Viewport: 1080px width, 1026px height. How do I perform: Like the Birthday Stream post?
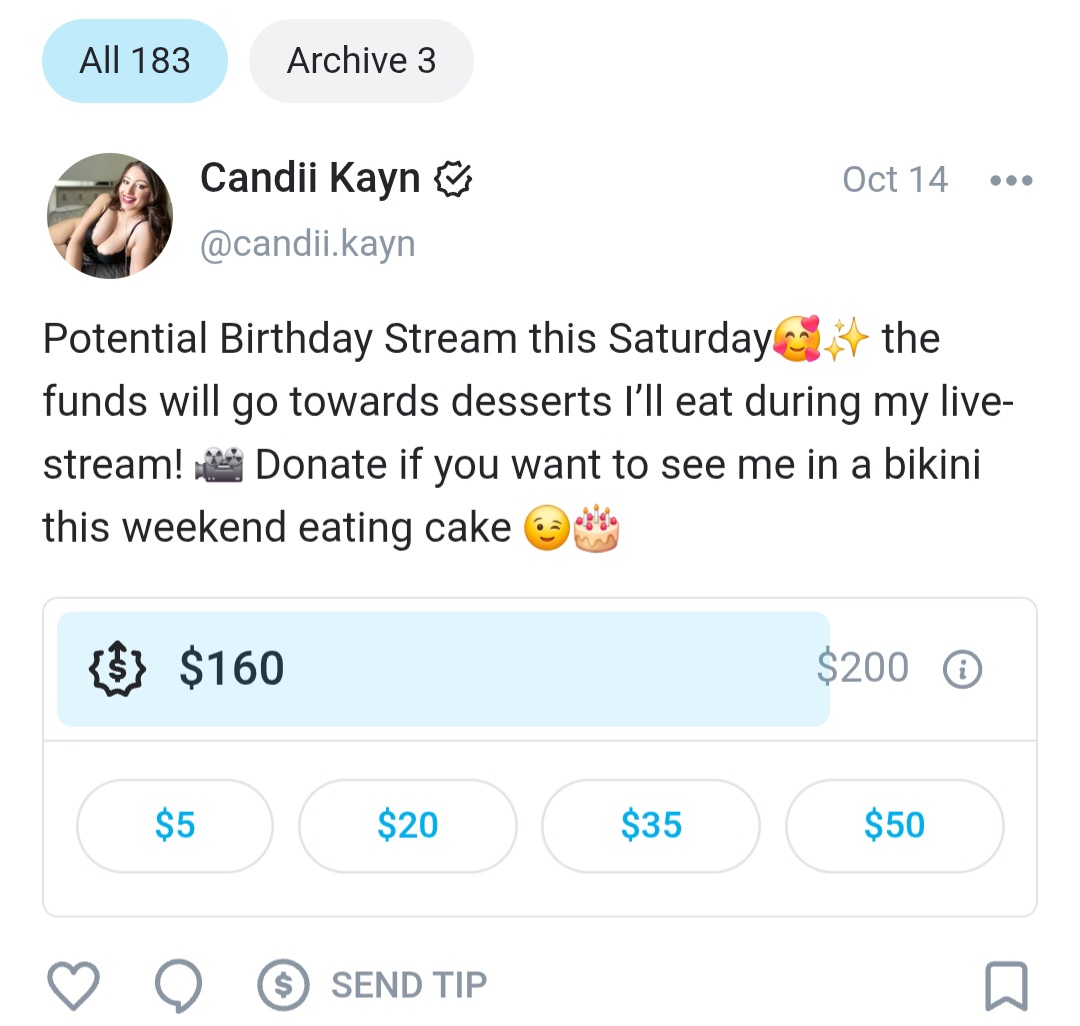click(74, 986)
